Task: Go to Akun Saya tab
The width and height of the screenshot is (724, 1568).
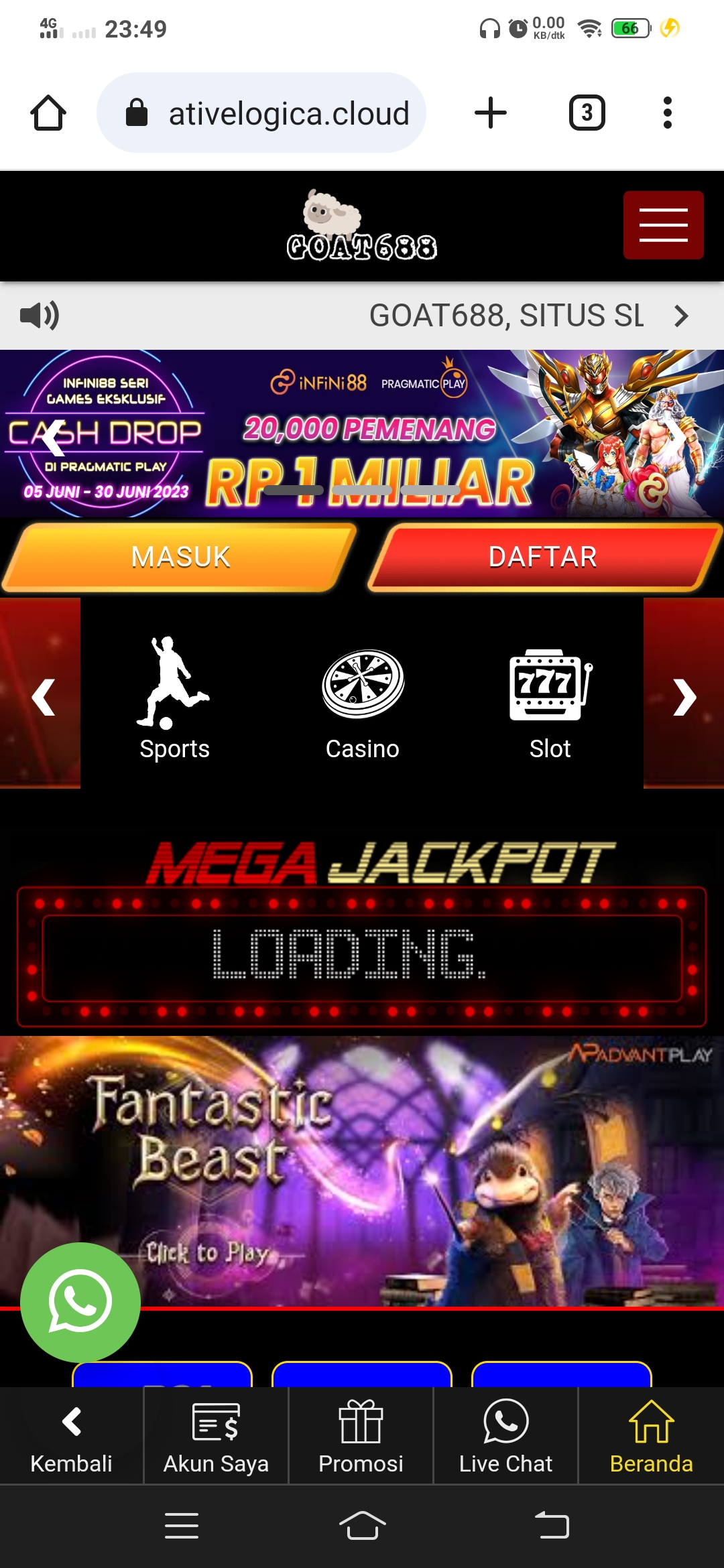Action: tap(216, 1435)
